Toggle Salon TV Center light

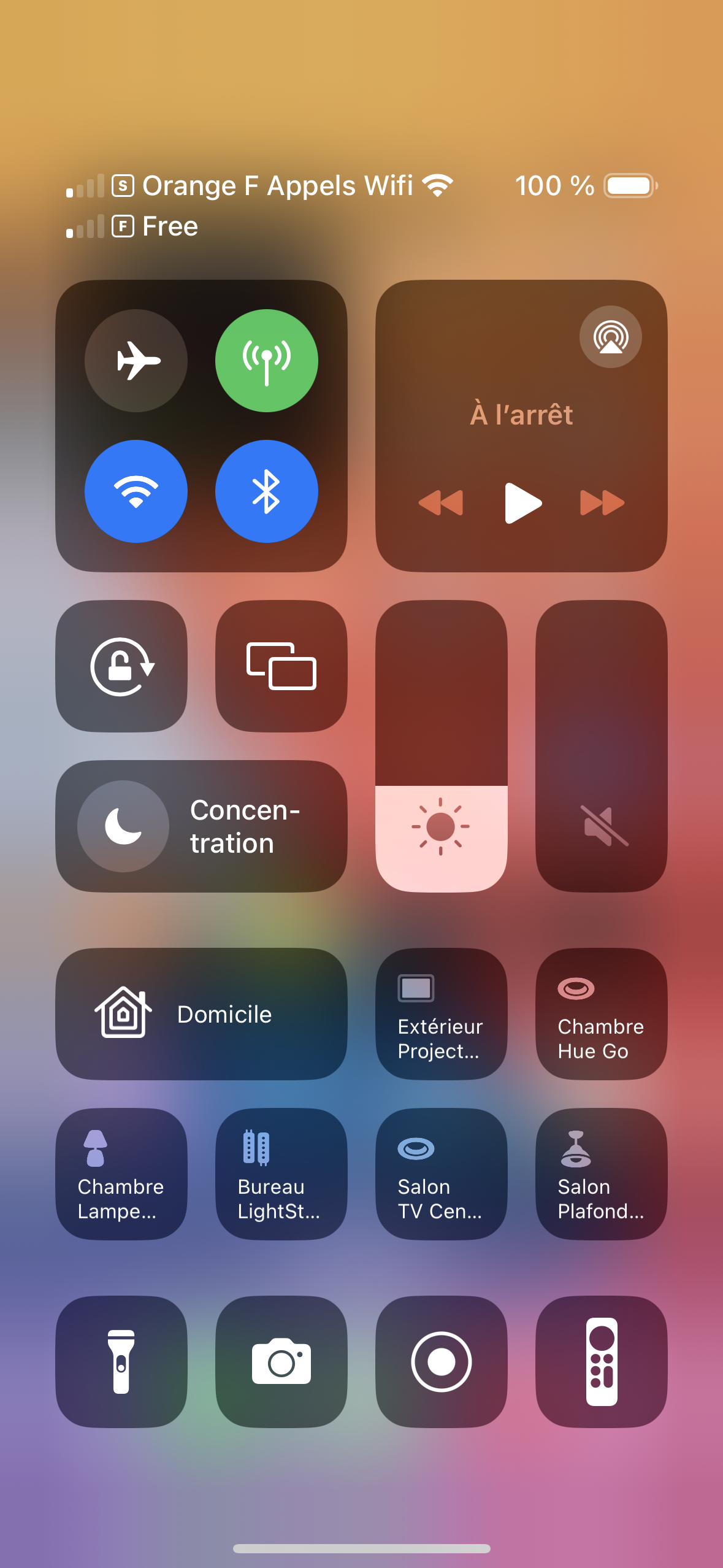pyautogui.click(x=442, y=1174)
